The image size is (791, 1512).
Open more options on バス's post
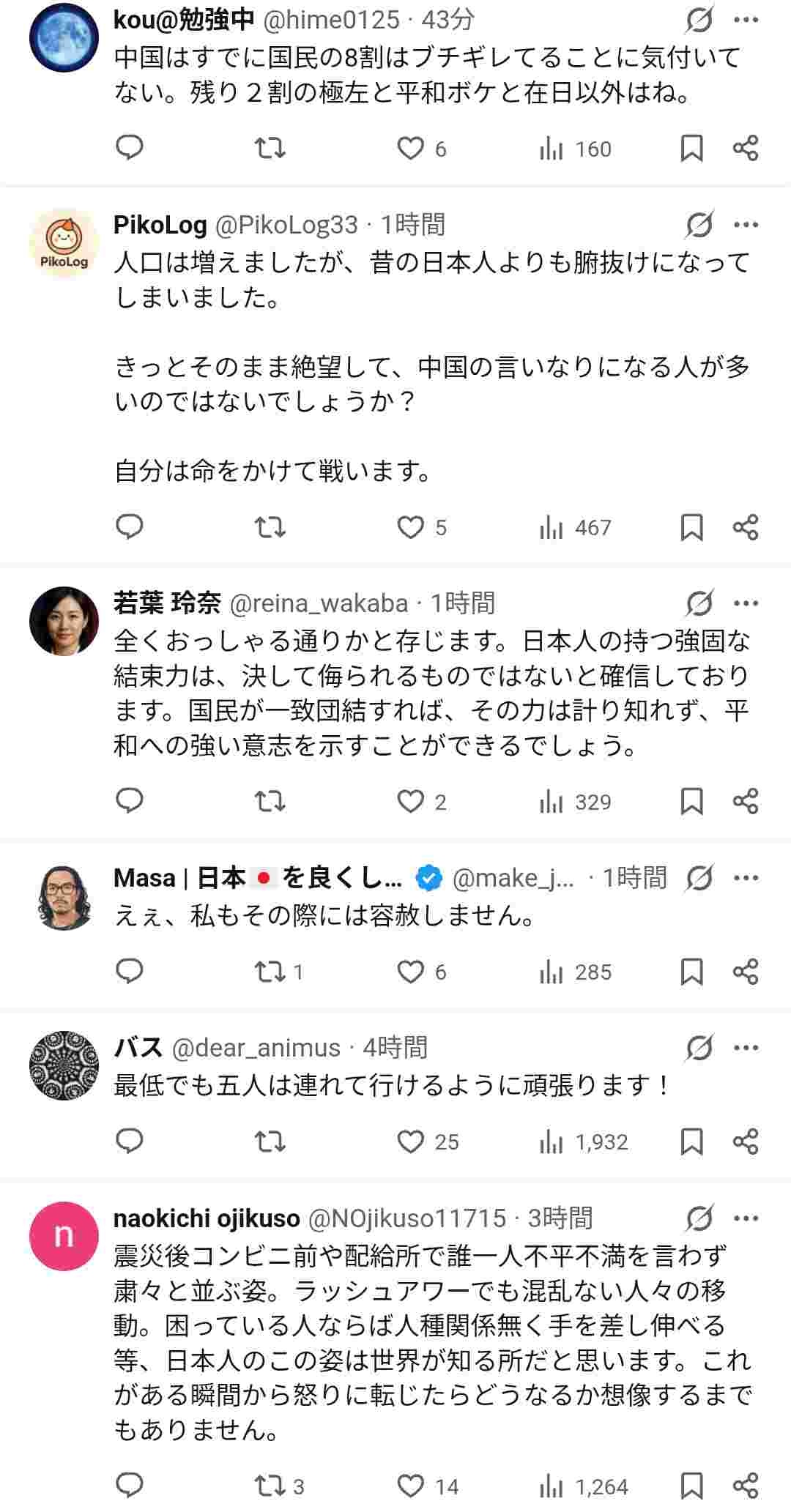pos(746,1048)
